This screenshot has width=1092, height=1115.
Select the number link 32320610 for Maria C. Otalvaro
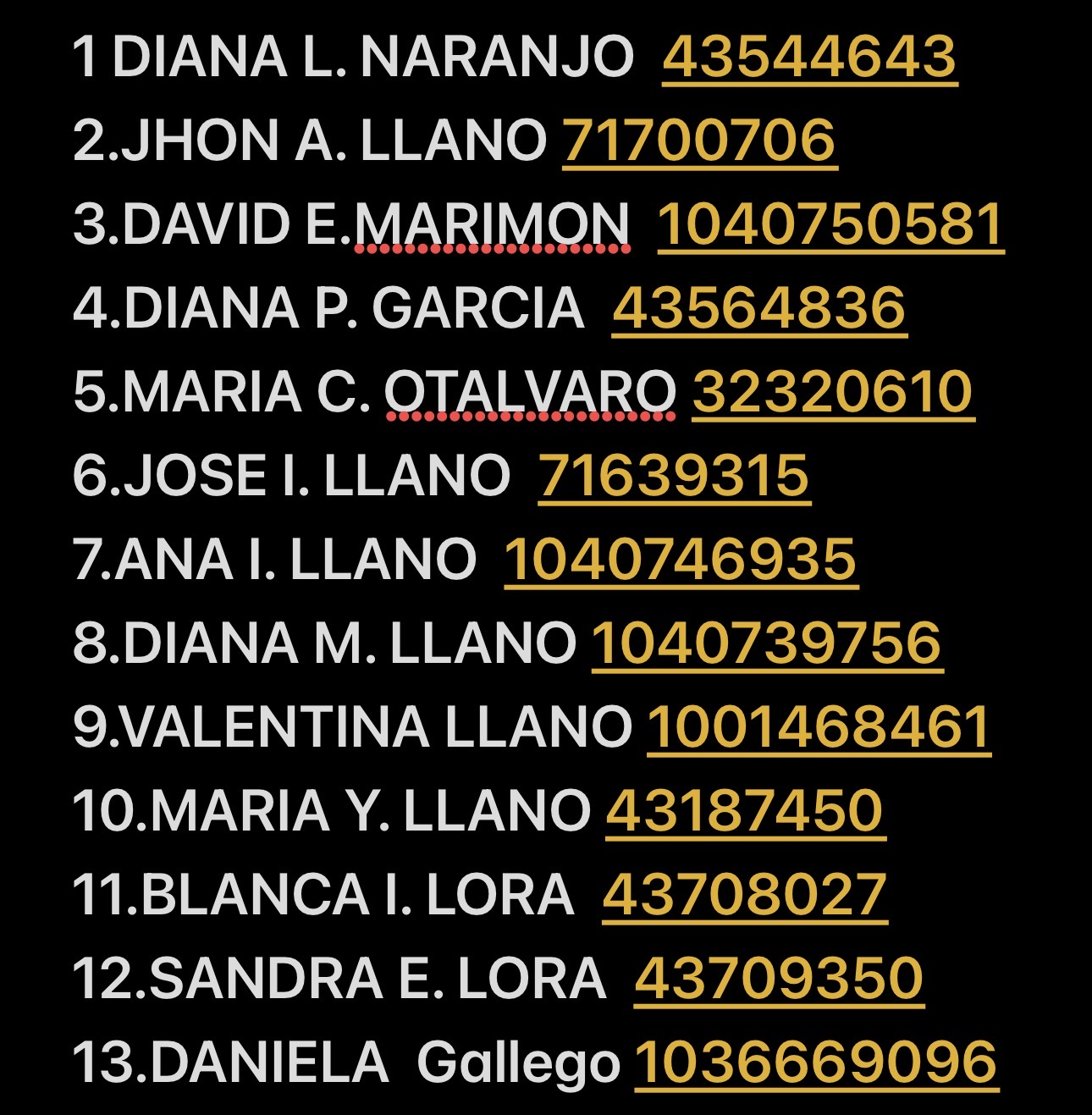(833, 392)
